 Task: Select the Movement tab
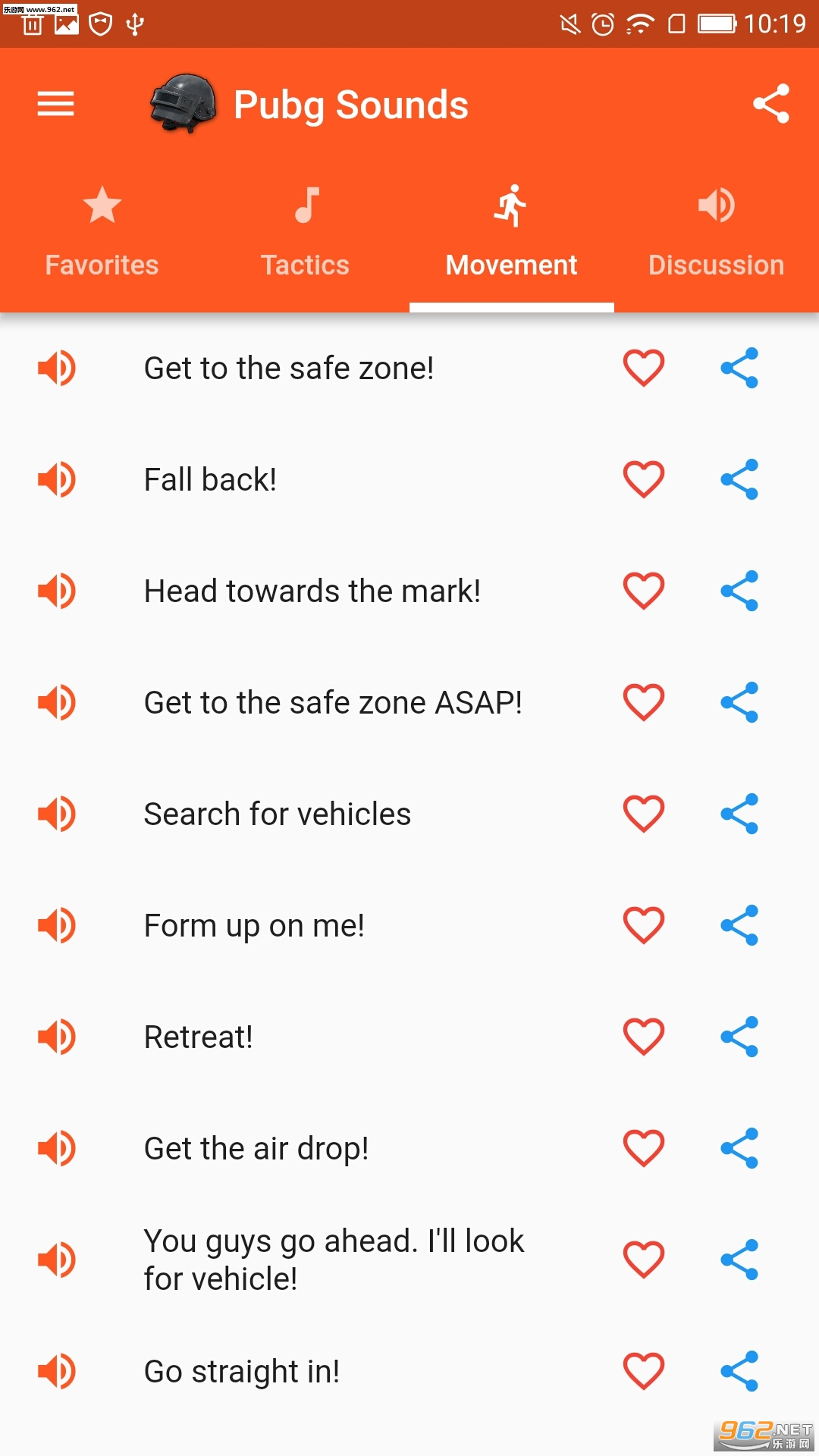click(511, 234)
